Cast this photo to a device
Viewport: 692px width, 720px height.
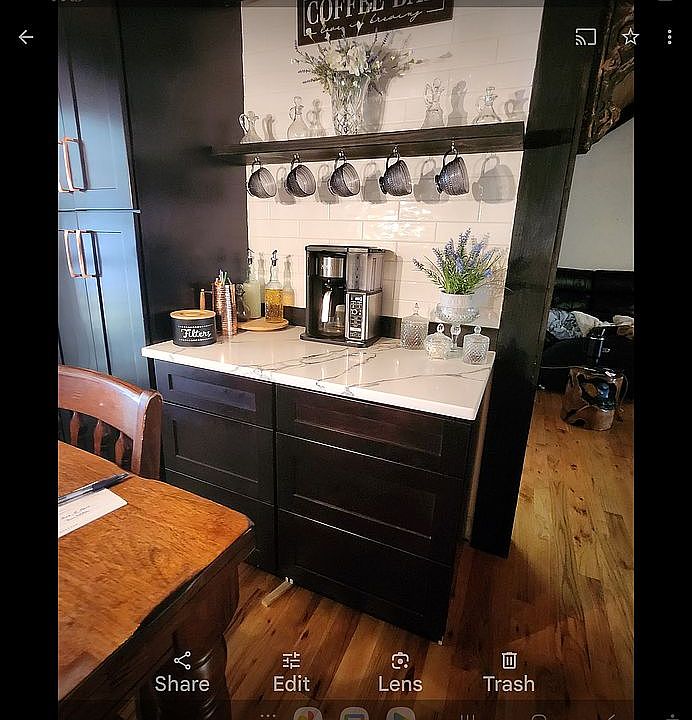point(586,37)
